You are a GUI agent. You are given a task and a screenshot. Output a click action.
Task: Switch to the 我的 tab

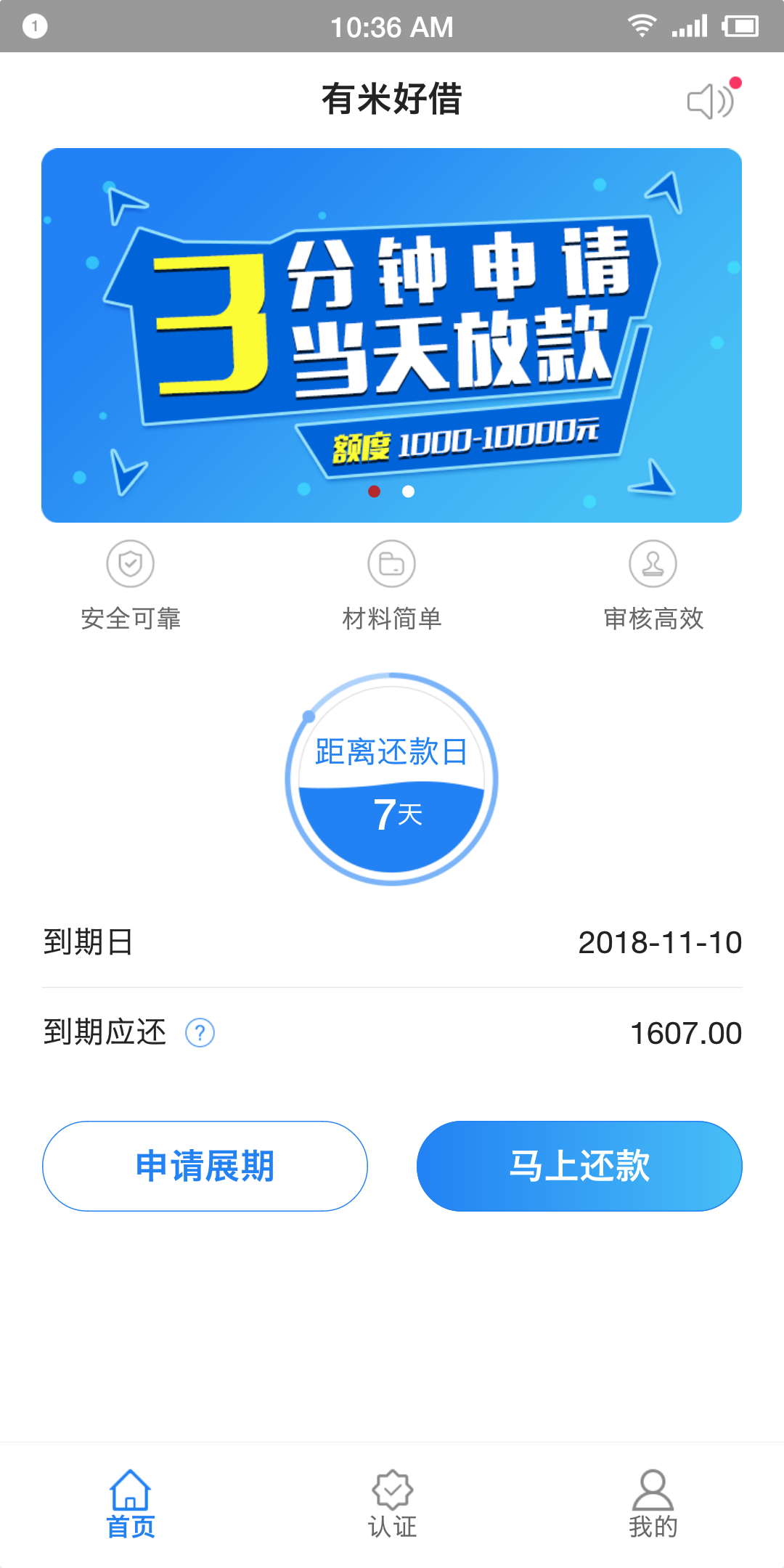tap(653, 1504)
